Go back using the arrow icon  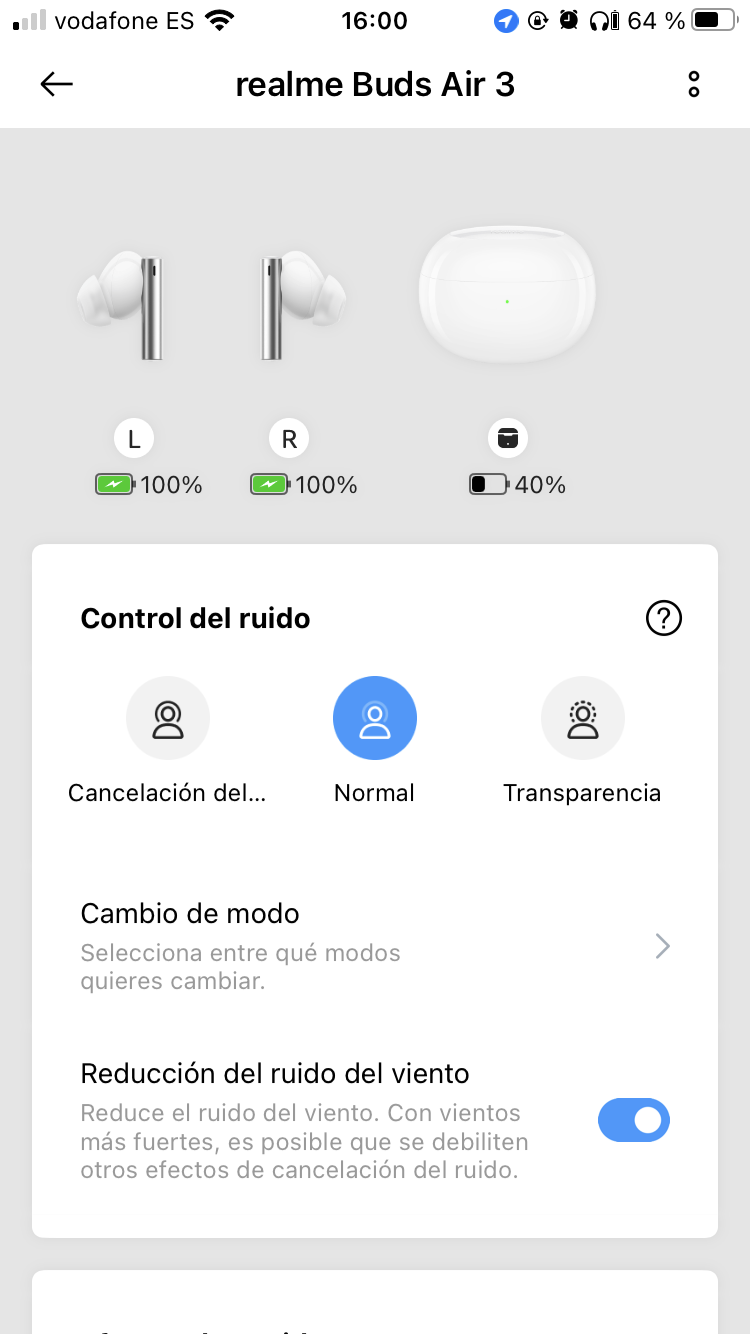pyautogui.click(x=57, y=85)
